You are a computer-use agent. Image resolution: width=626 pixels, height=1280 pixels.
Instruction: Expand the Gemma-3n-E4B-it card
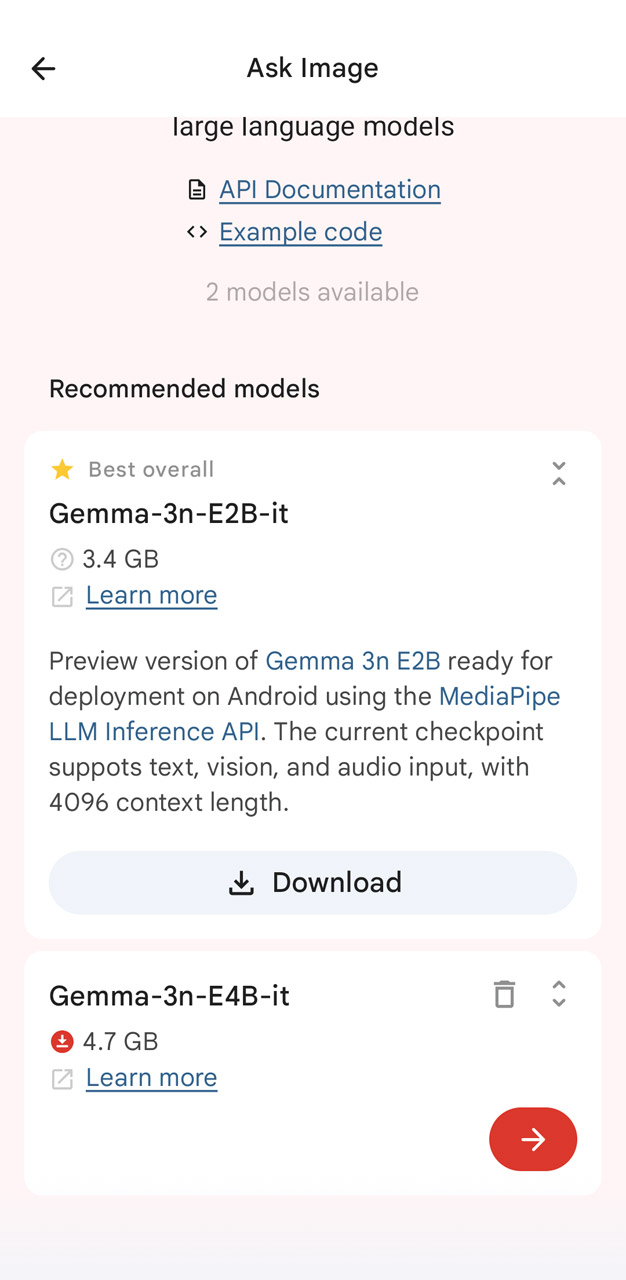559,994
